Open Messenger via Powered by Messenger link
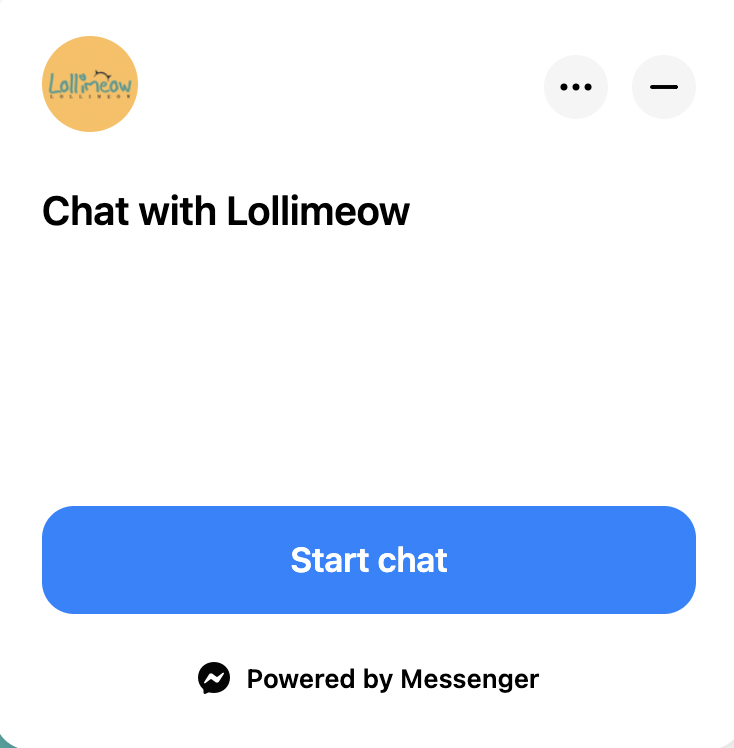Viewport: 734px width, 748px height. [390, 678]
